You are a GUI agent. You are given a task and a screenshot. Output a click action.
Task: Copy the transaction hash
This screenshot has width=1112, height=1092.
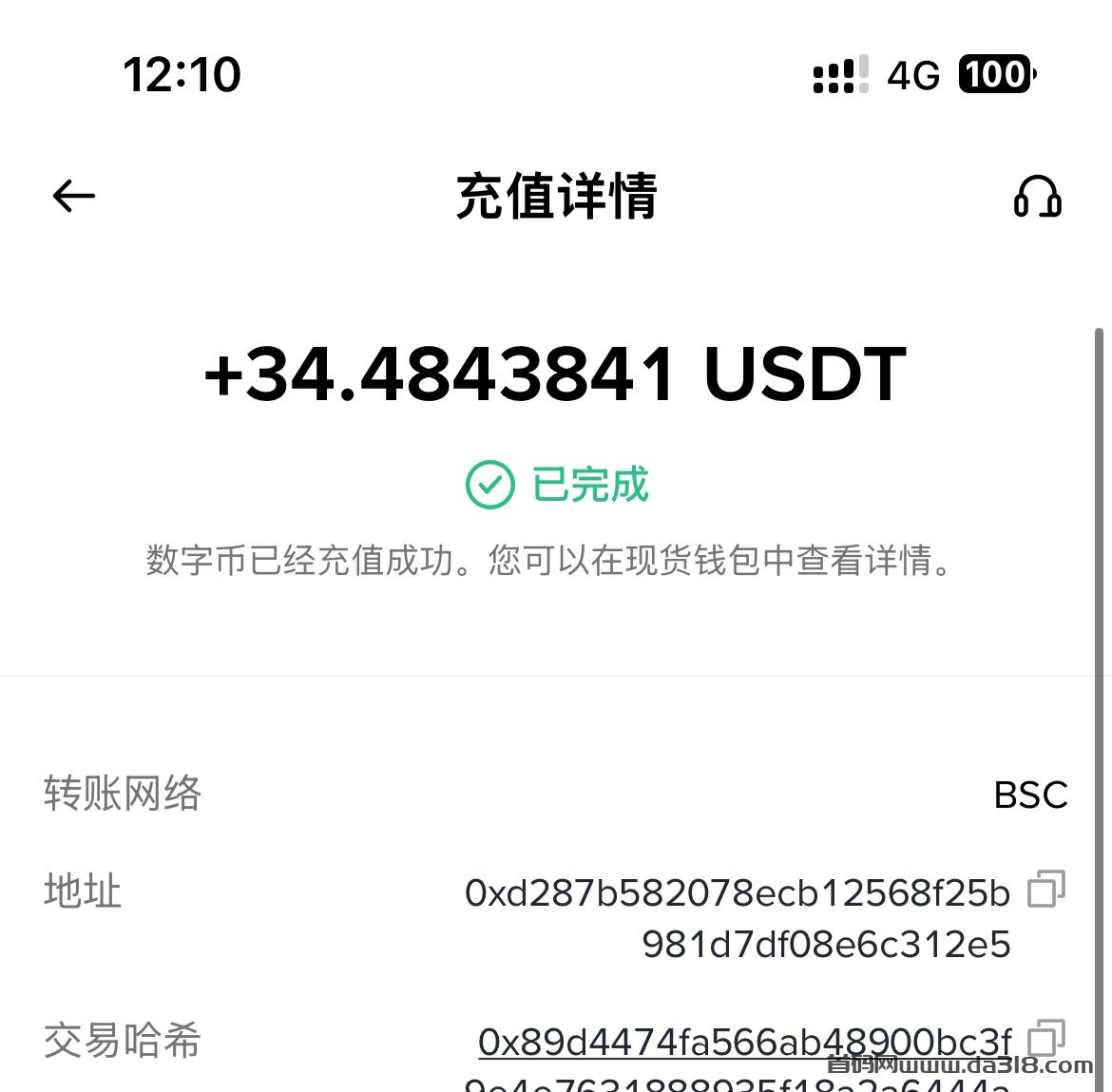click(1046, 1038)
